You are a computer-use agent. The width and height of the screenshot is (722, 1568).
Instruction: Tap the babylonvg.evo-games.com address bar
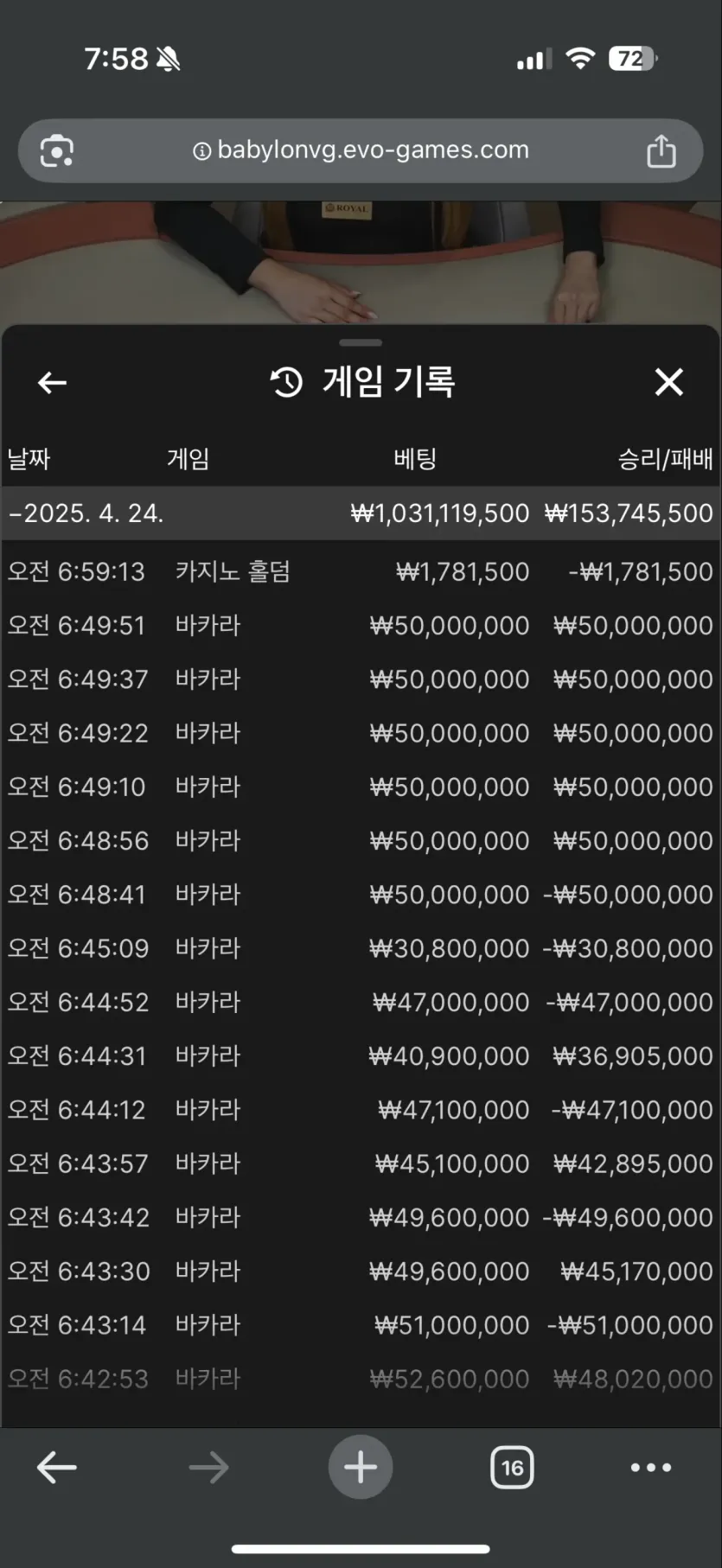(x=361, y=150)
